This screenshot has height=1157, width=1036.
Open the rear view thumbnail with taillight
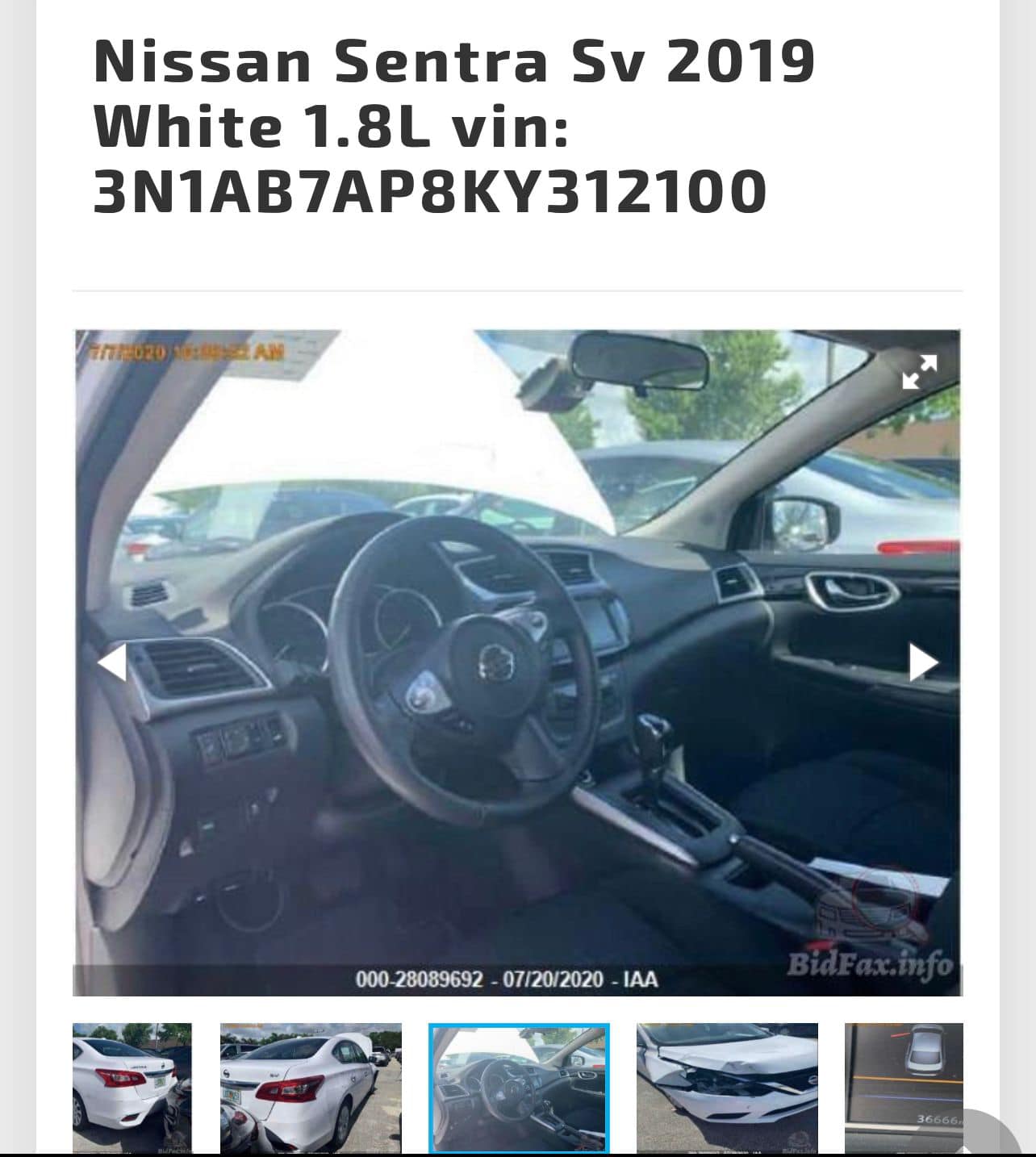click(x=132, y=1087)
